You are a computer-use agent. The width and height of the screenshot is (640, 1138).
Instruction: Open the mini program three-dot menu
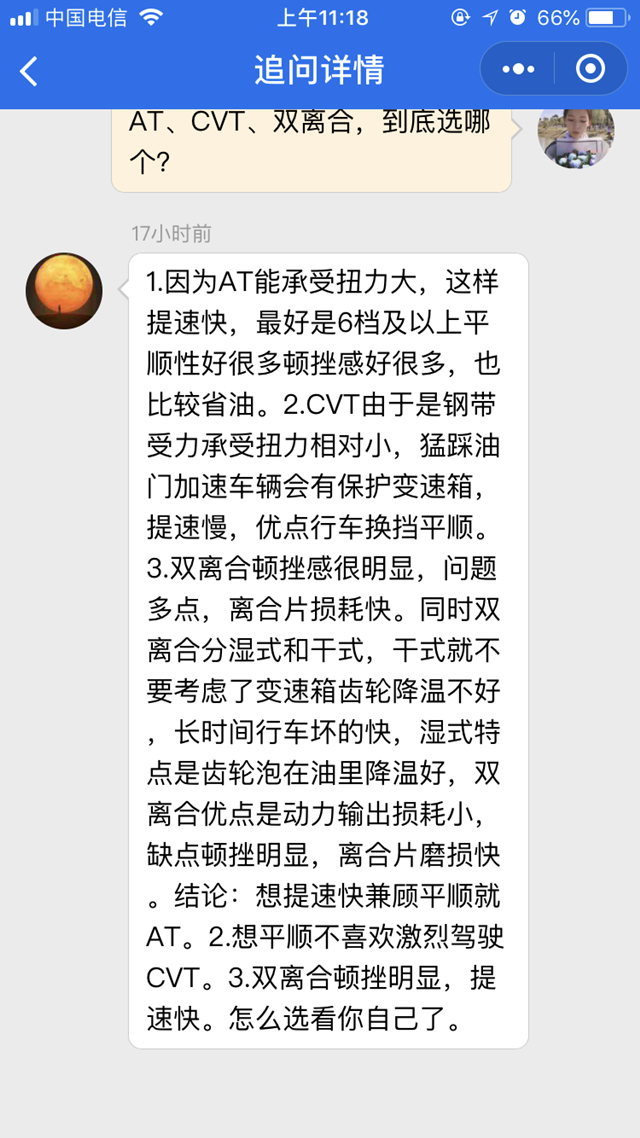[x=519, y=70]
